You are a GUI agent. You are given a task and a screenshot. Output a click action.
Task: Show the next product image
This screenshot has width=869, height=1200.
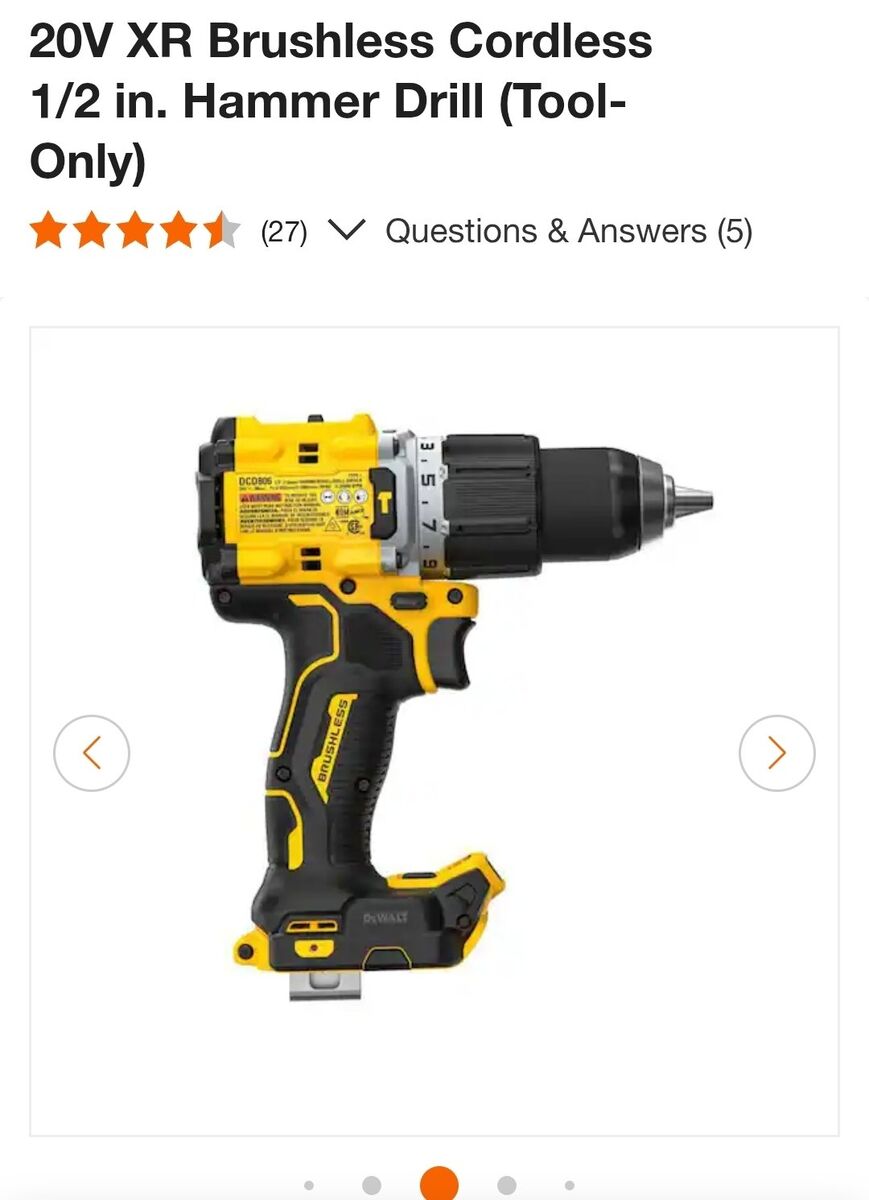point(777,753)
